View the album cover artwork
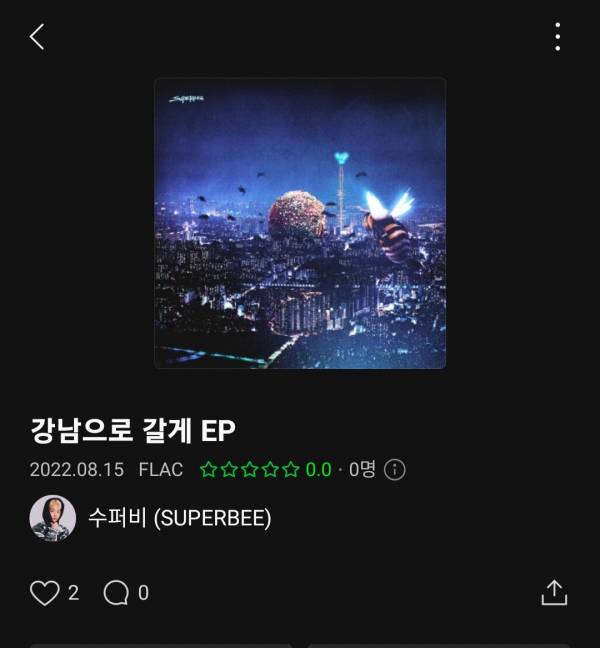 pos(300,223)
